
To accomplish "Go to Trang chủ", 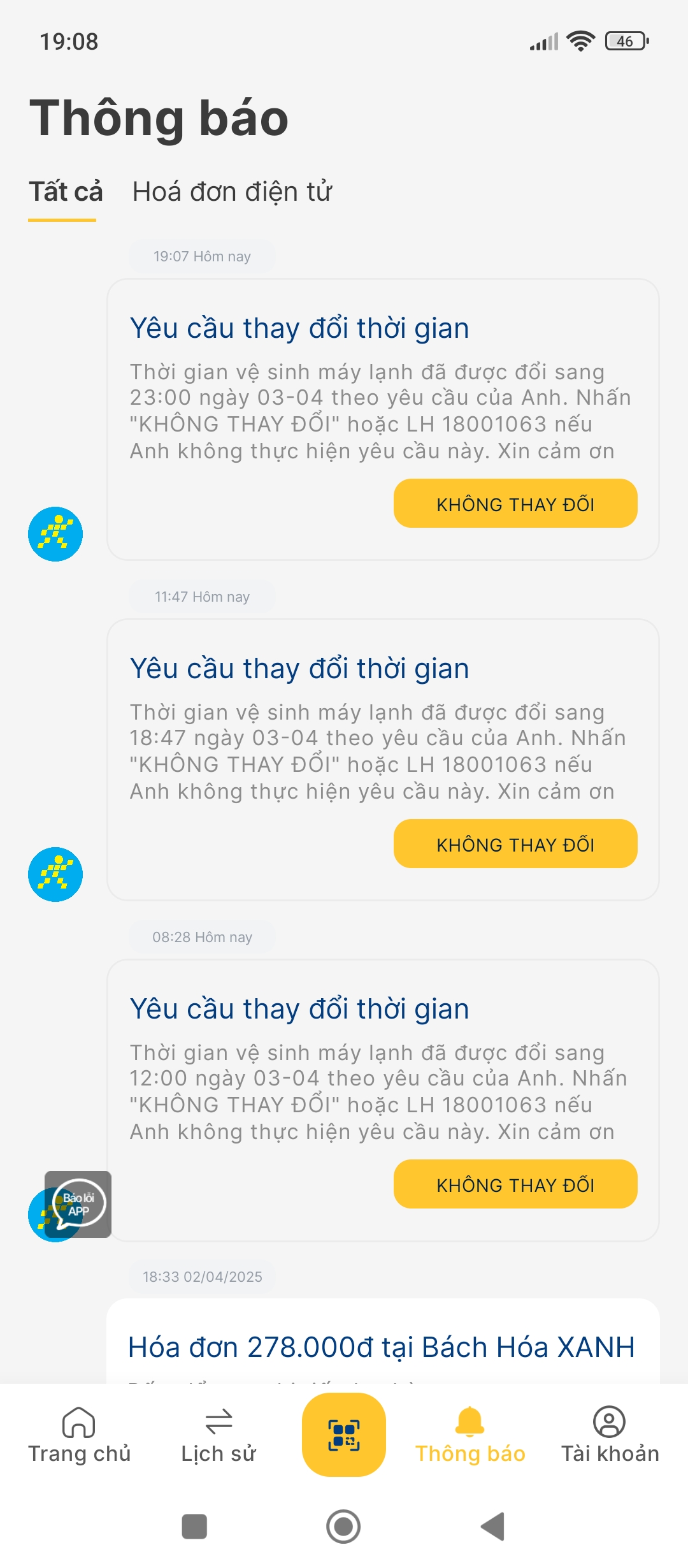I will pyautogui.click(x=79, y=1435).
